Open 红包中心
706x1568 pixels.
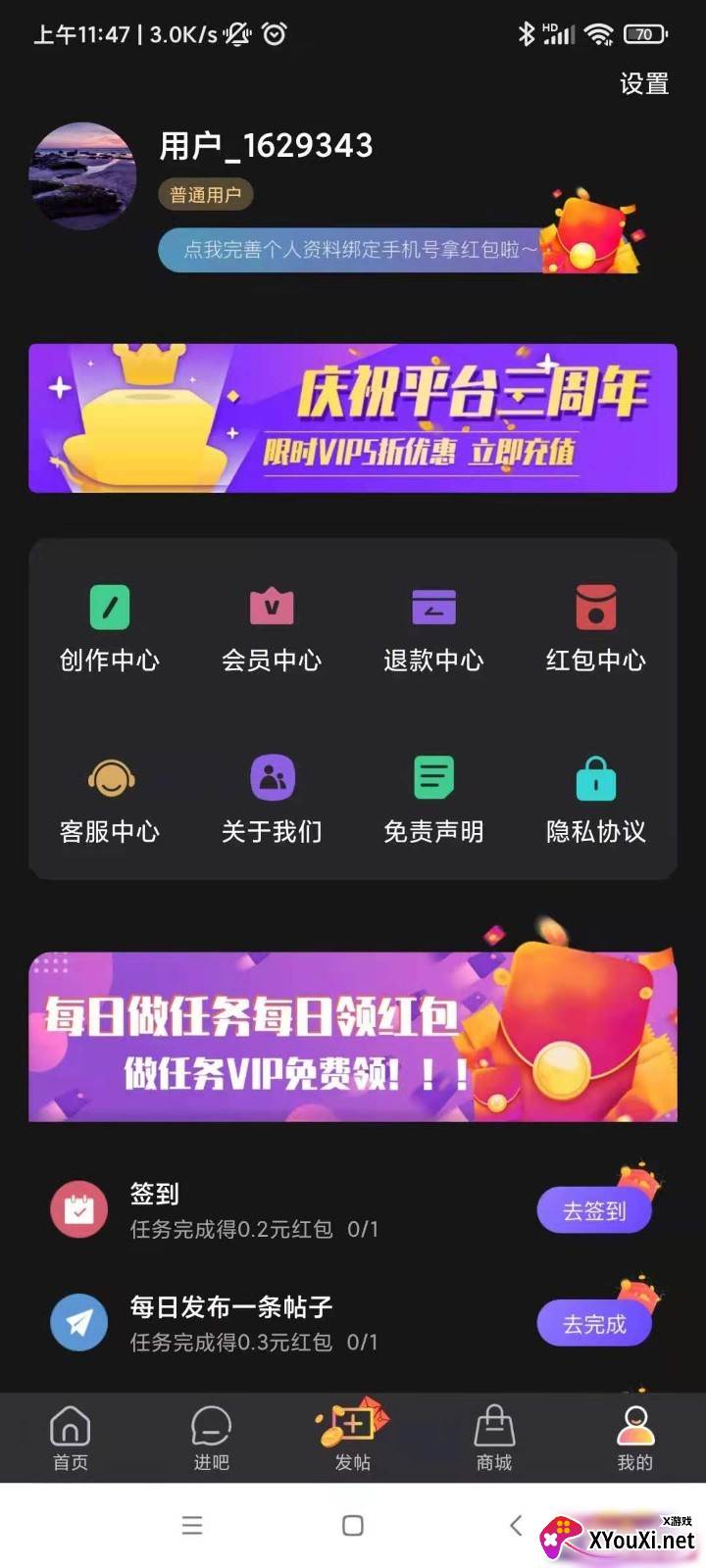[595, 627]
